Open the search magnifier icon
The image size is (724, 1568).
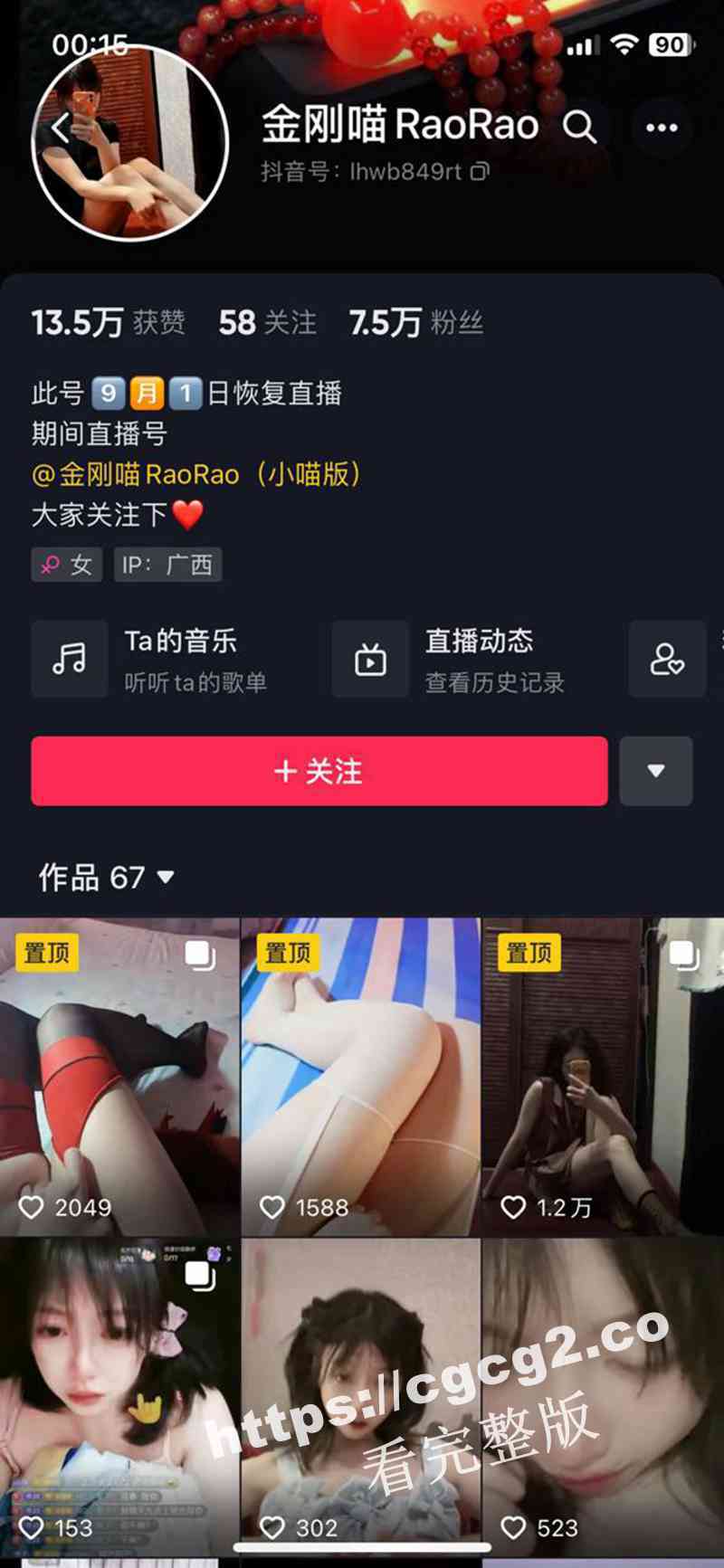coord(579,127)
